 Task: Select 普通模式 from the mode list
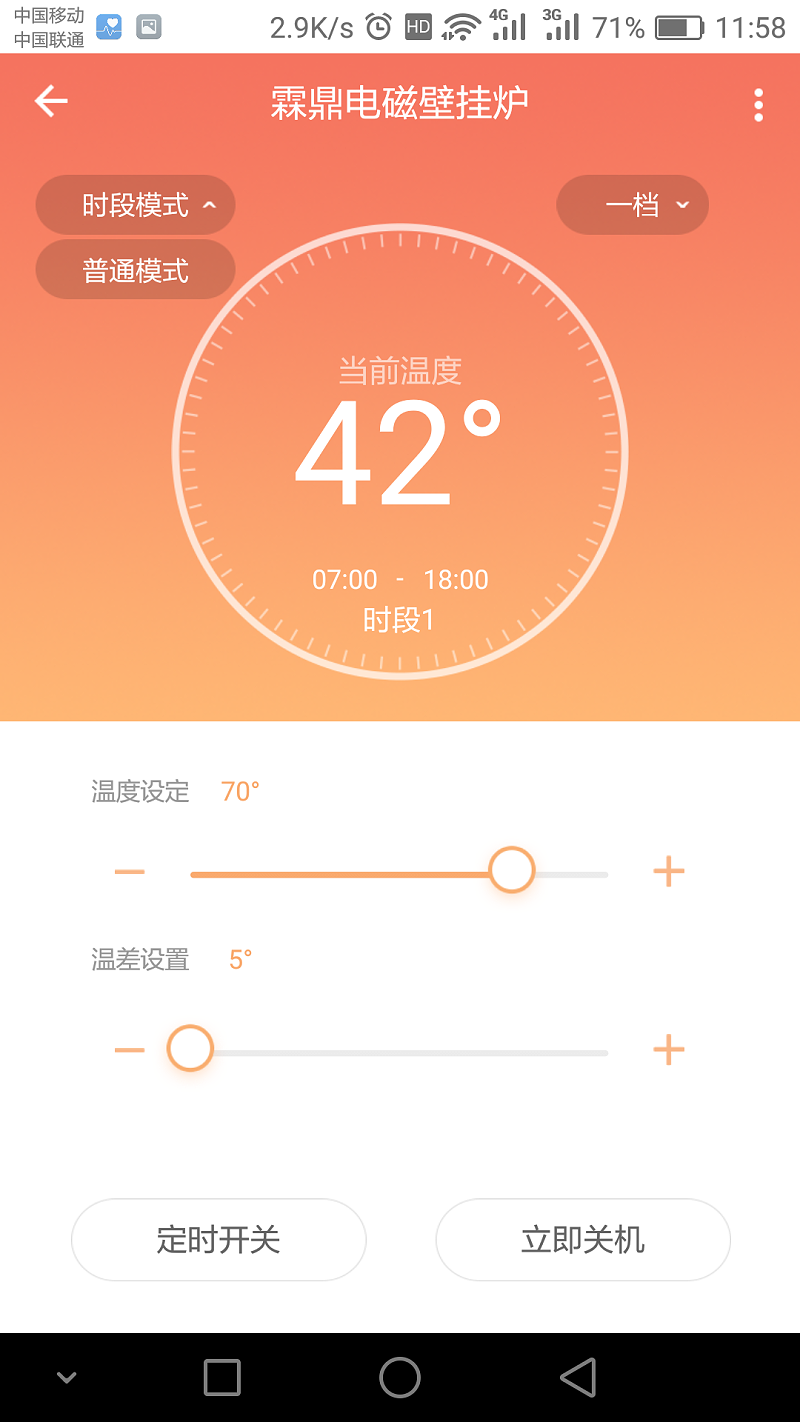point(135,271)
